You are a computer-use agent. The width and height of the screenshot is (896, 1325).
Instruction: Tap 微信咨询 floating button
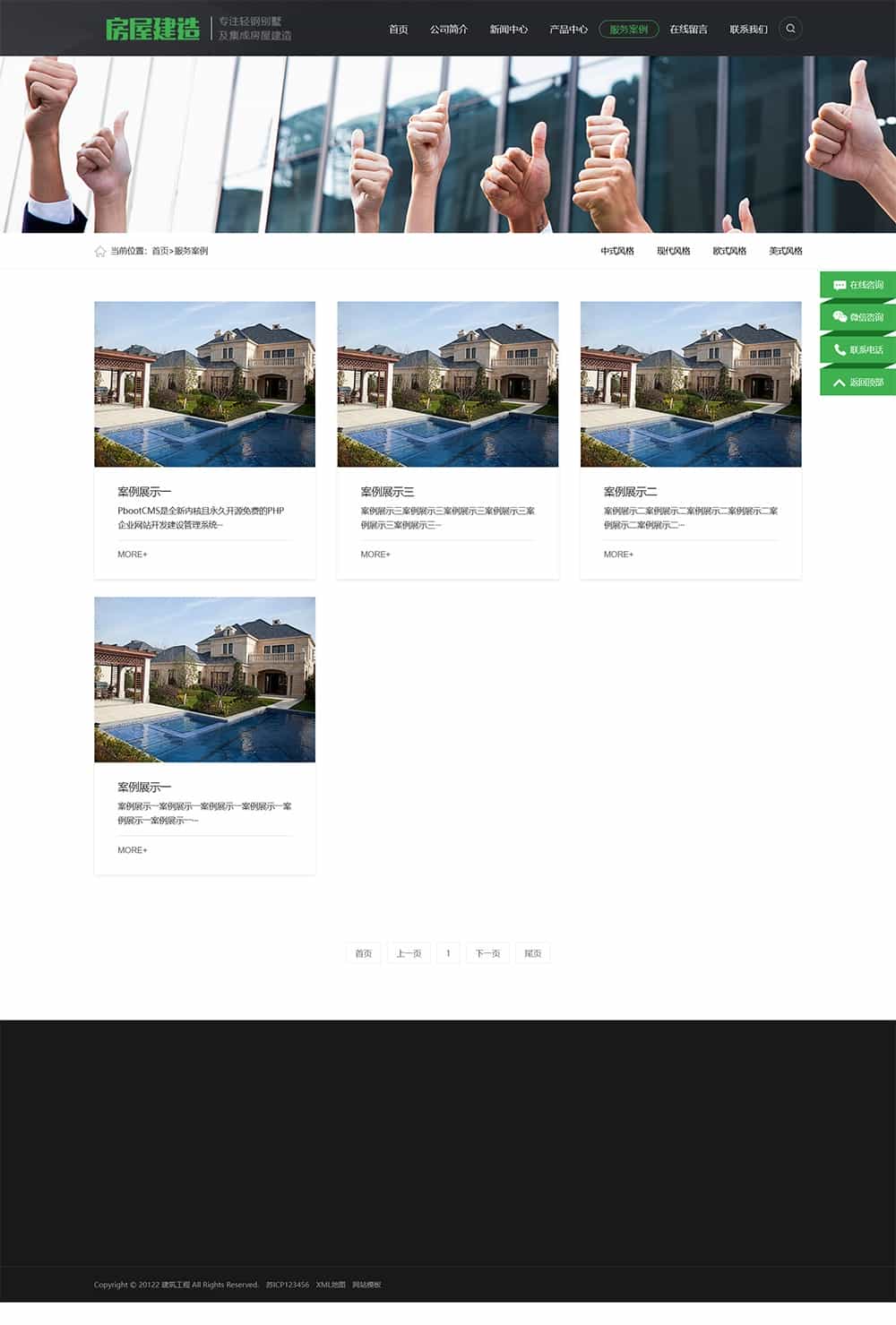[857, 317]
